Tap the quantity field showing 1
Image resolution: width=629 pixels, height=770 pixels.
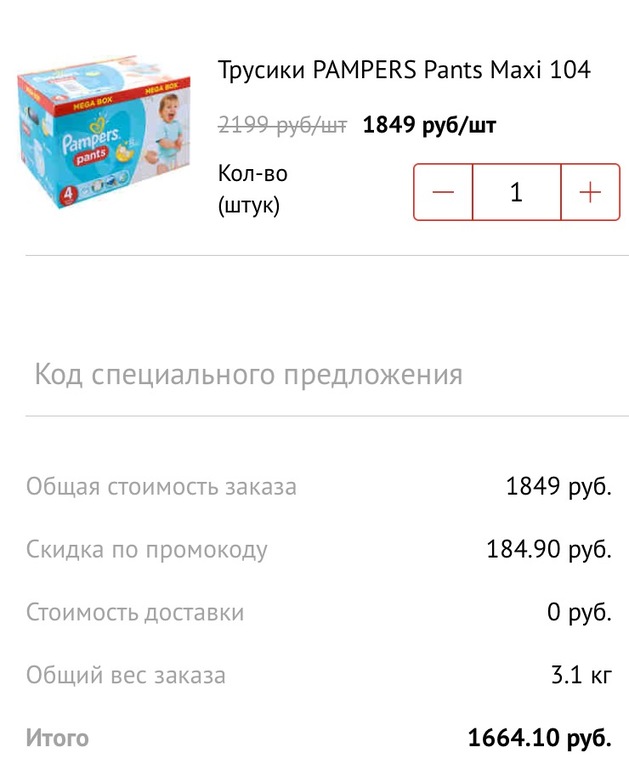pyautogui.click(x=516, y=192)
